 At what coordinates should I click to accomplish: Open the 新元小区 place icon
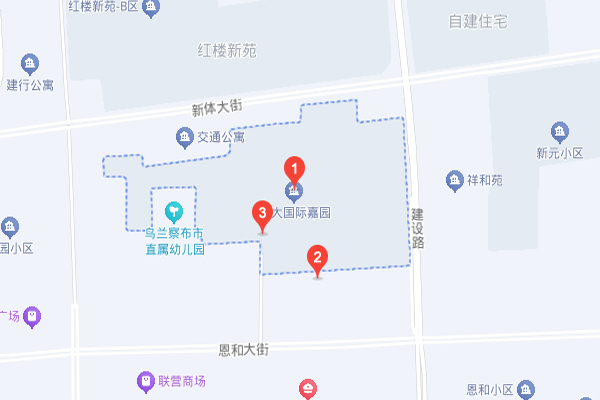[559, 132]
